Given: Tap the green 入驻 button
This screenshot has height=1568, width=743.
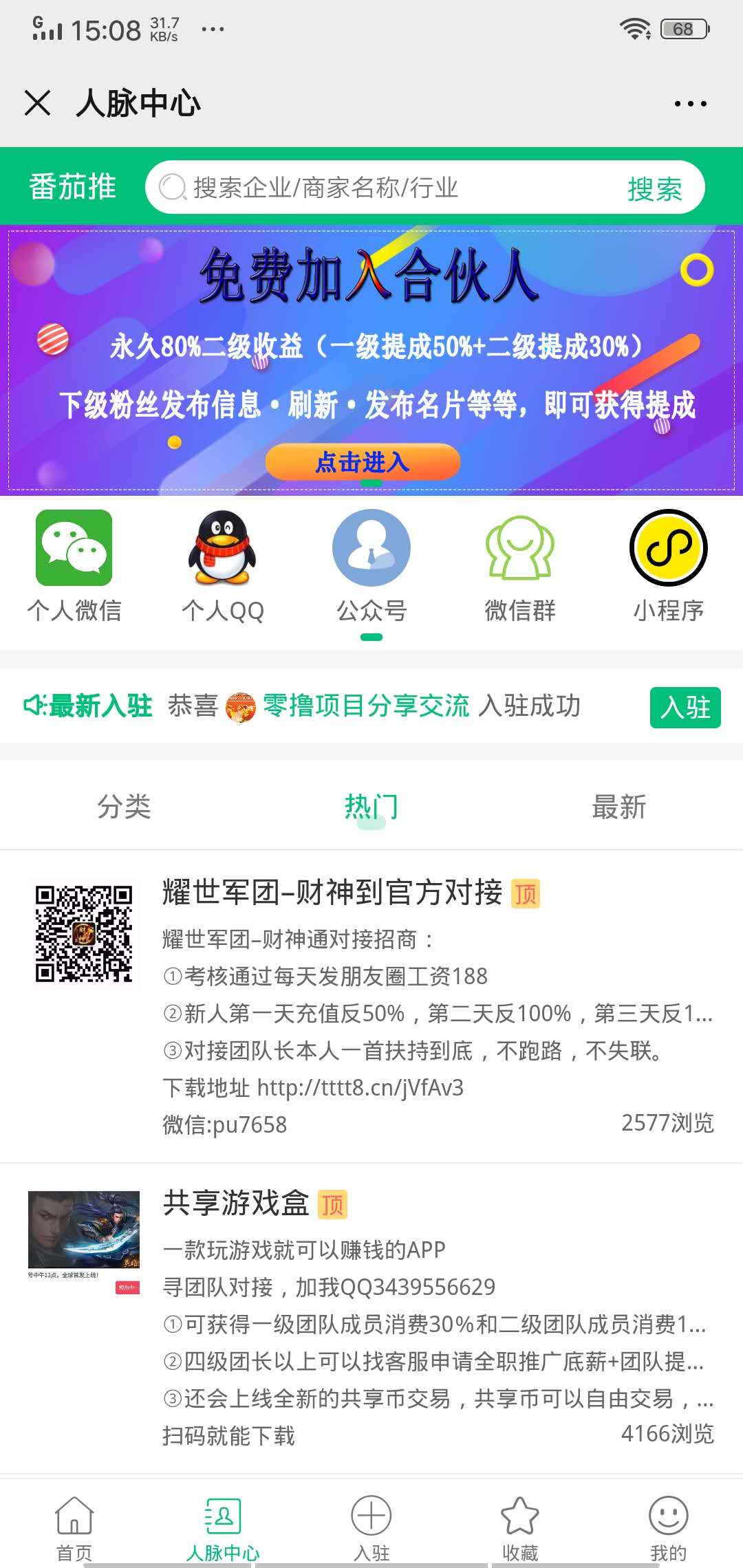Looking at the screenshot, I should coord(685,707).
